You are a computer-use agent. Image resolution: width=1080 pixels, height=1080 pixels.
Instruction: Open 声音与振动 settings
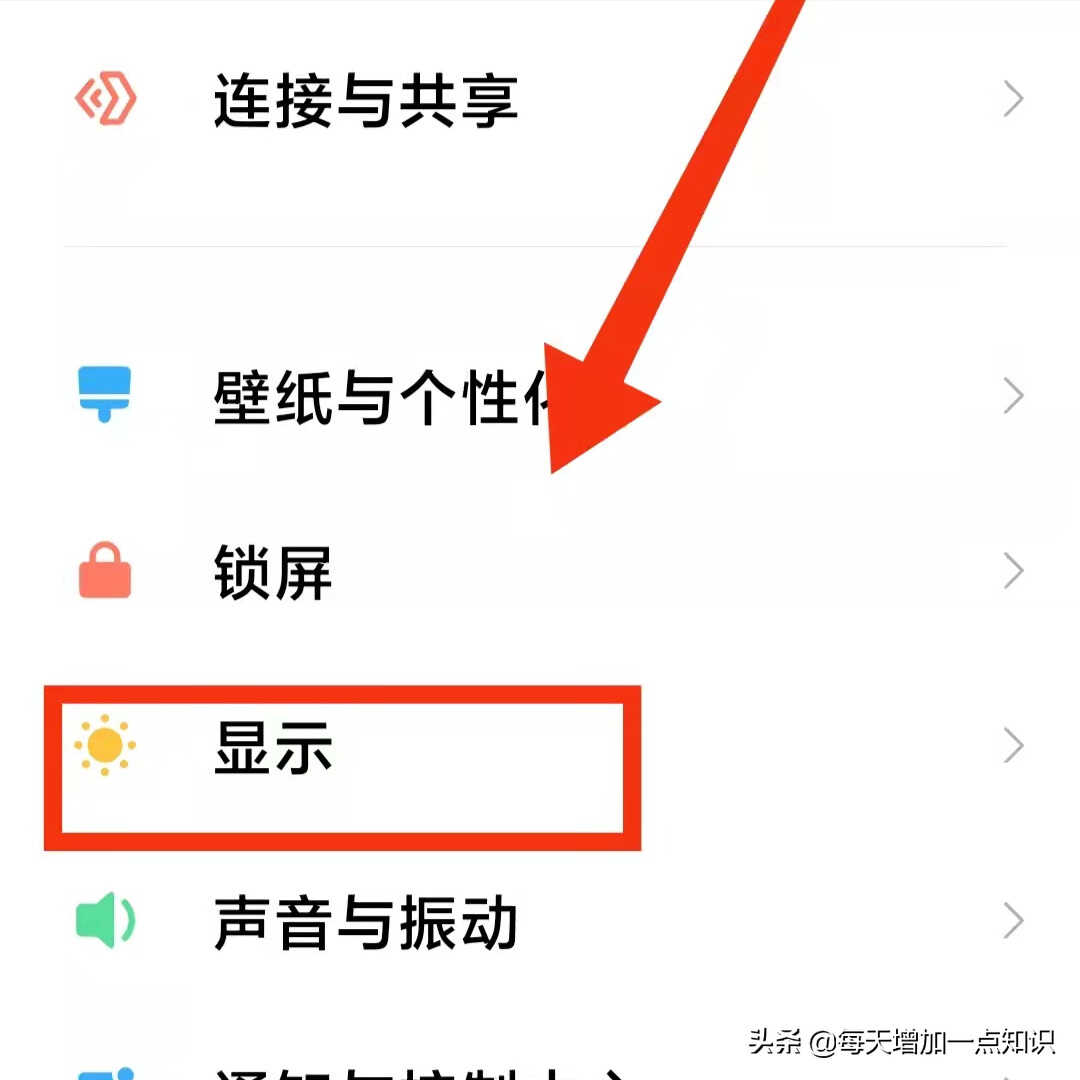tap(366, 922)
